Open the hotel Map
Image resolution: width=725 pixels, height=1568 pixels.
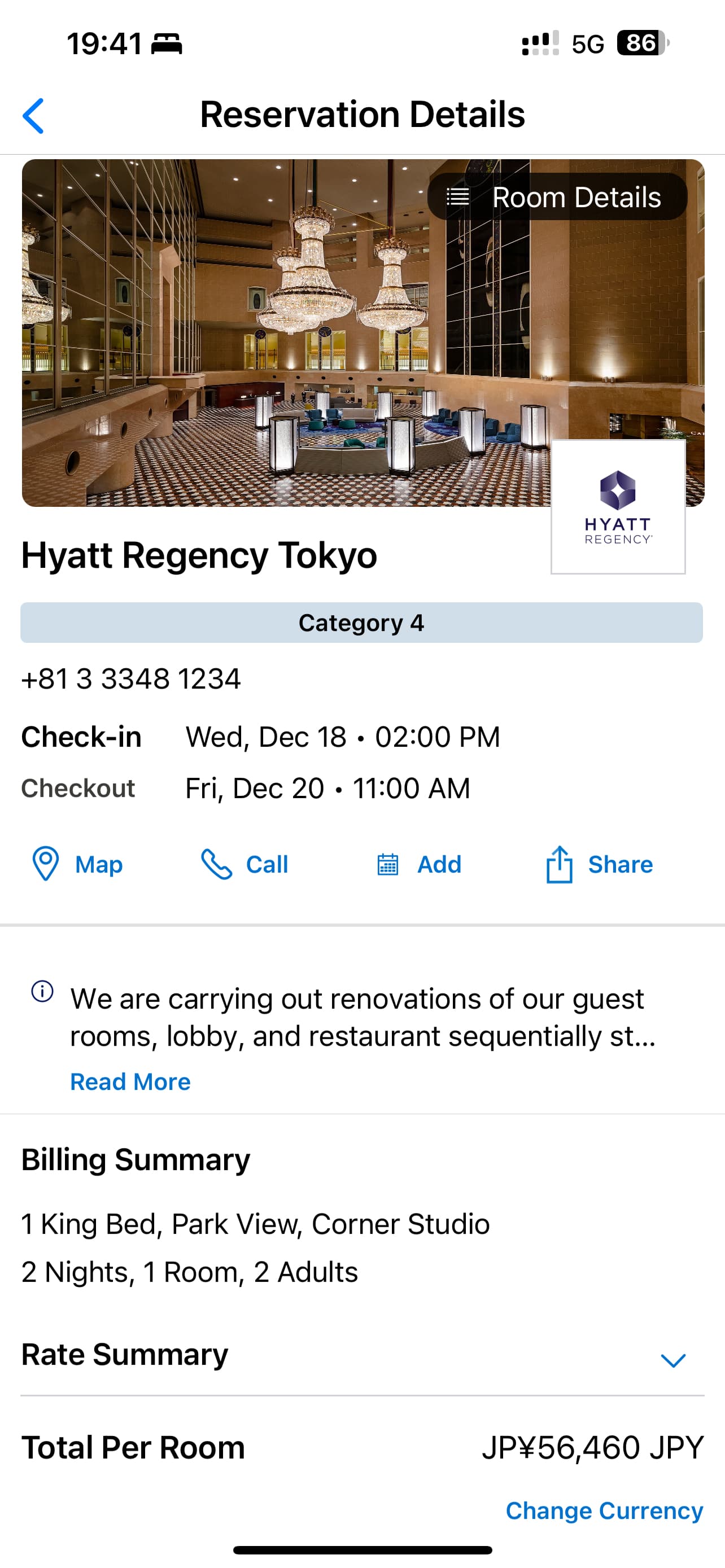coord(77,864)
